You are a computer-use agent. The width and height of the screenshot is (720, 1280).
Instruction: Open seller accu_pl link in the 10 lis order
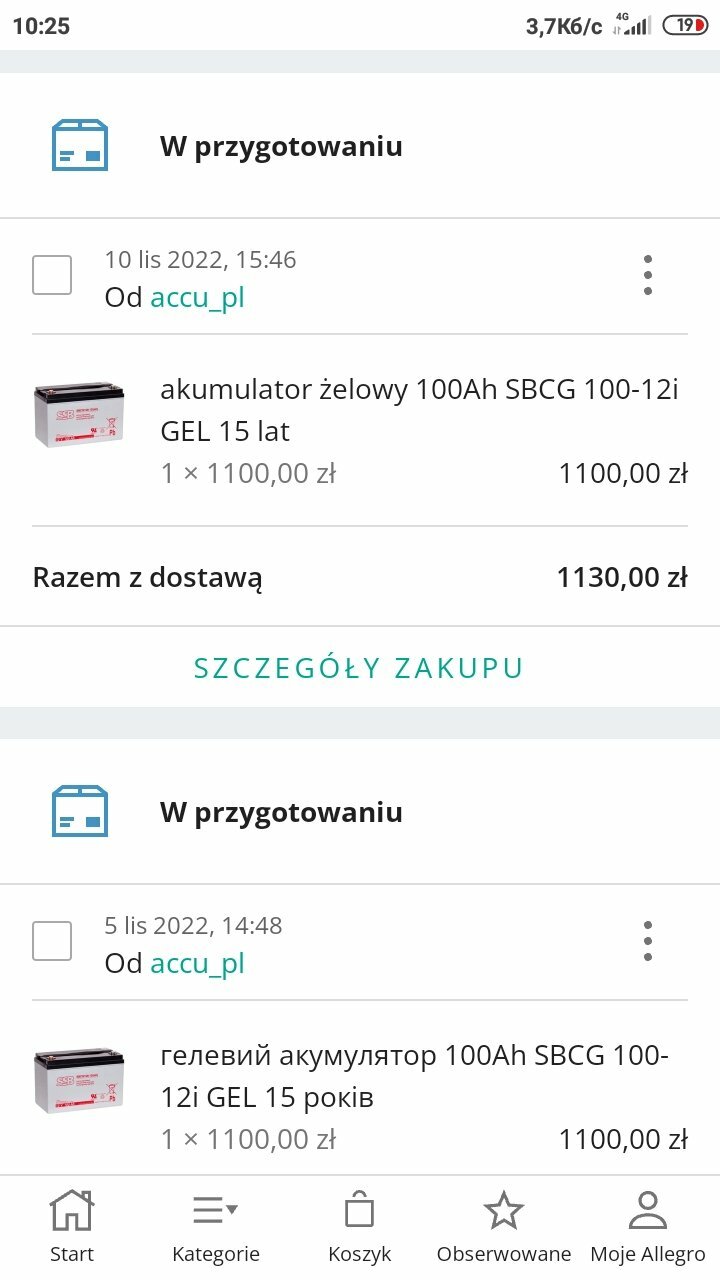point(197,298)
